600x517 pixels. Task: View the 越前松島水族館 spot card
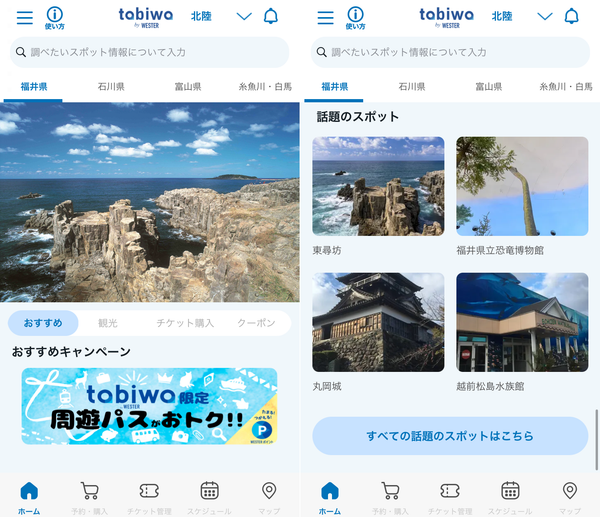tap(522, 332)
